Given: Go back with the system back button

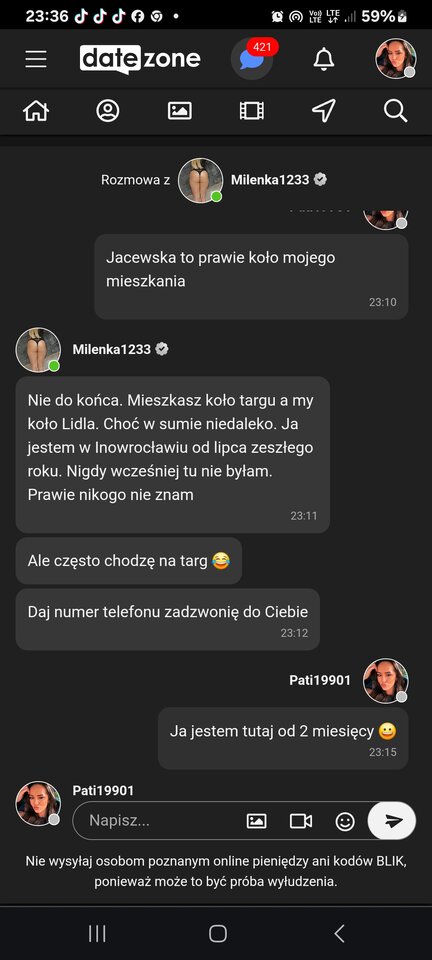Looking at the screenshot, I should tap(340, 933).
